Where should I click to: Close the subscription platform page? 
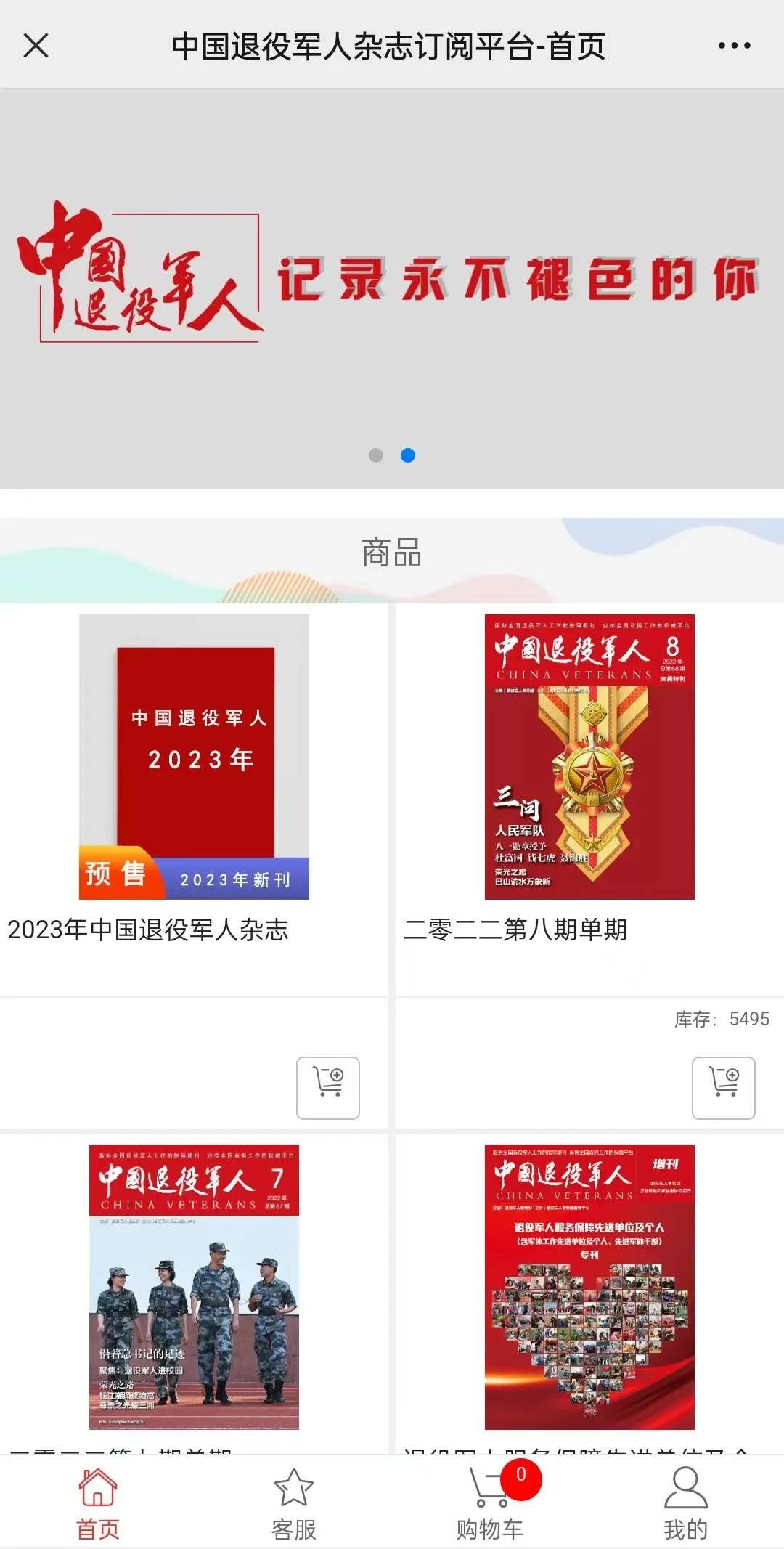(36, 46)
